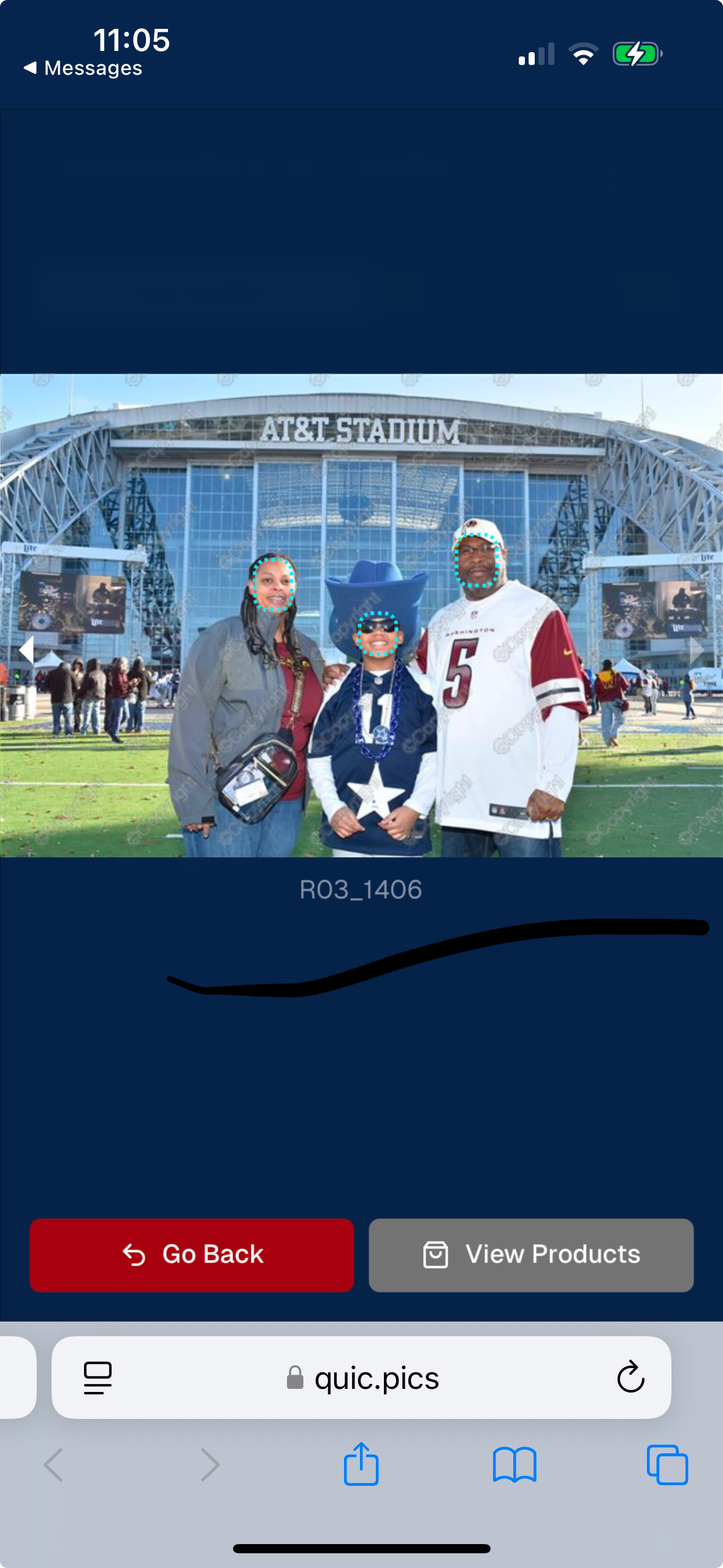This screenshot has width=723, height=1568.
Task: Show all open Safari tabs
Action: click(667, 1464)
